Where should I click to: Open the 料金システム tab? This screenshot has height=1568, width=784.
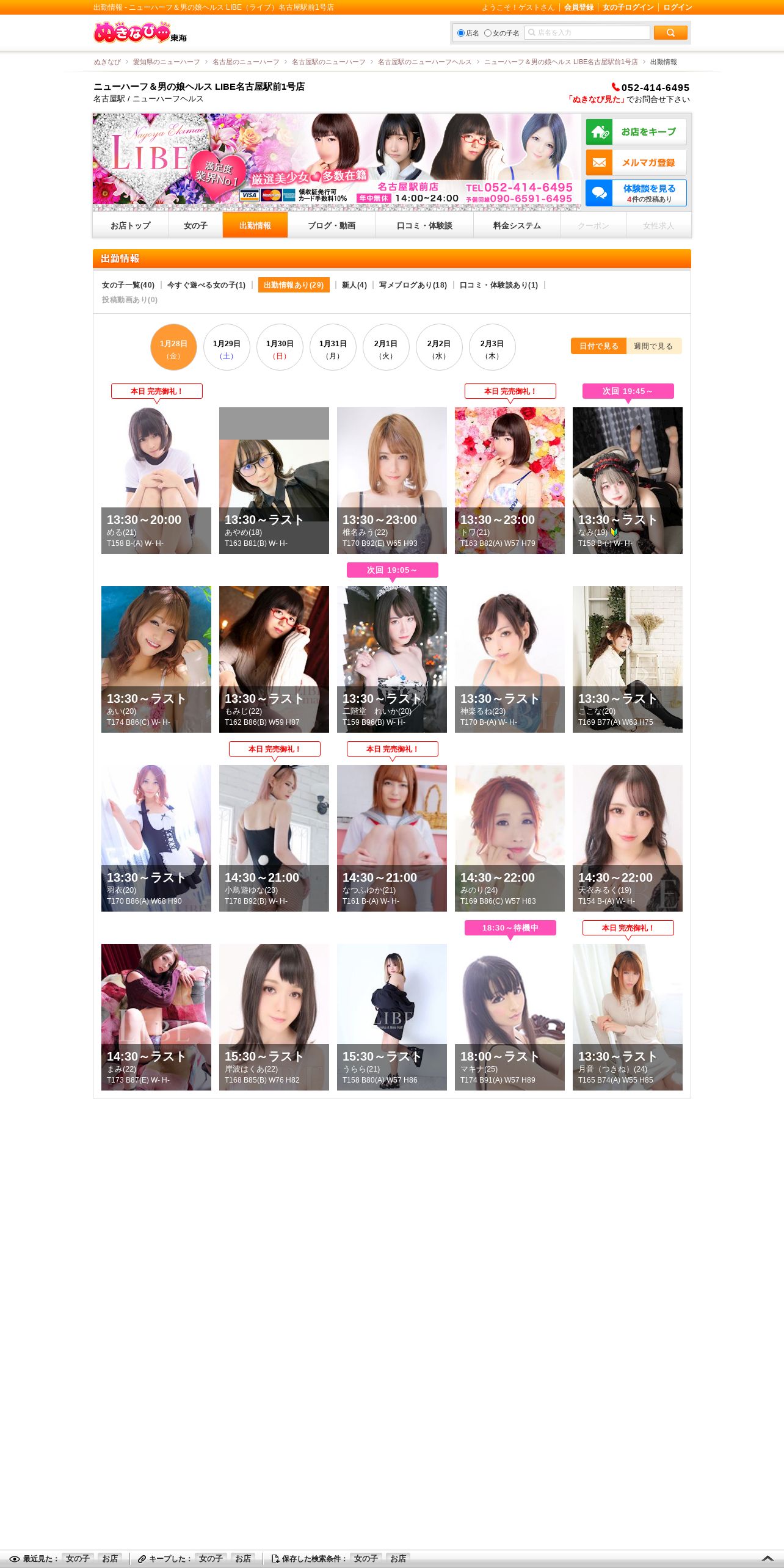(517, 225)
